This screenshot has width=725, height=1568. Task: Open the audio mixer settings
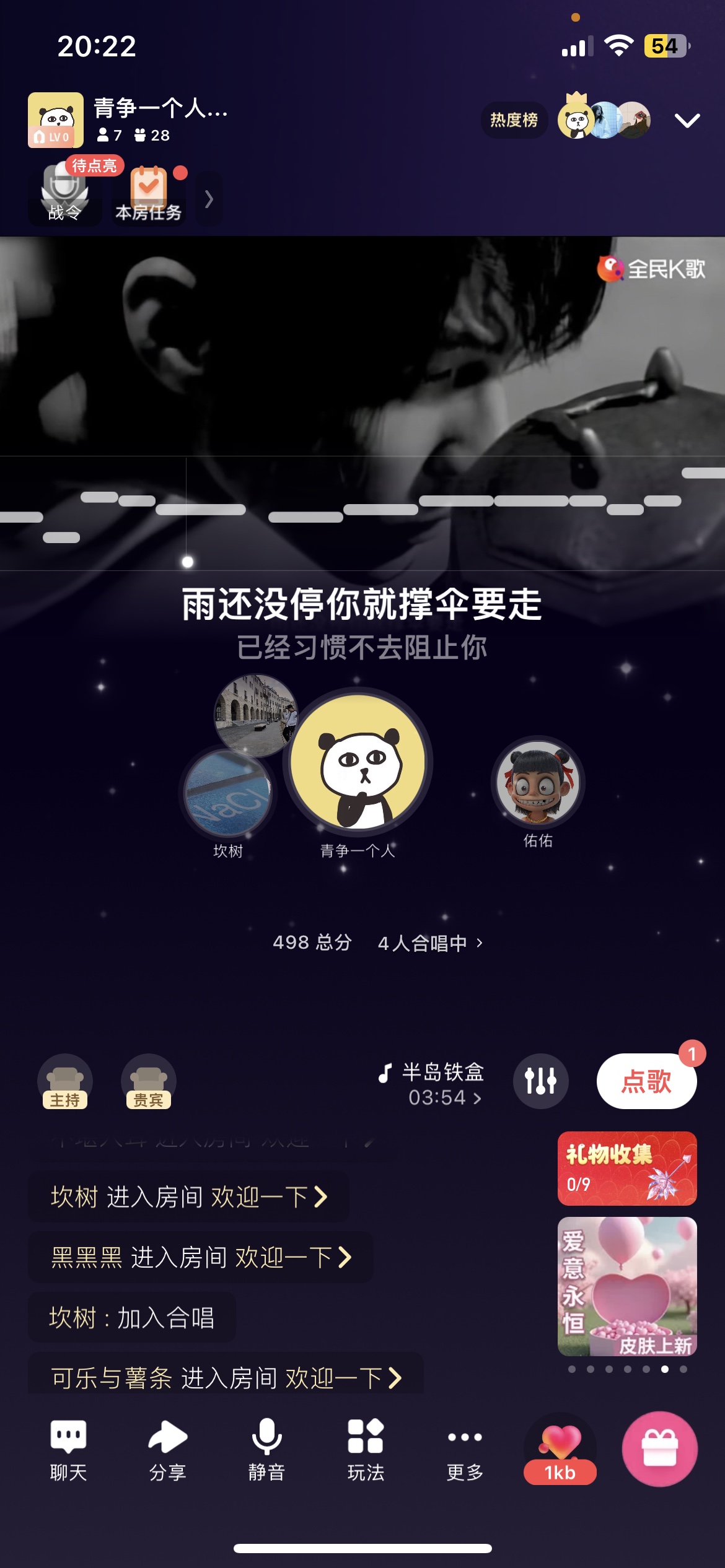coord(540,1081)
